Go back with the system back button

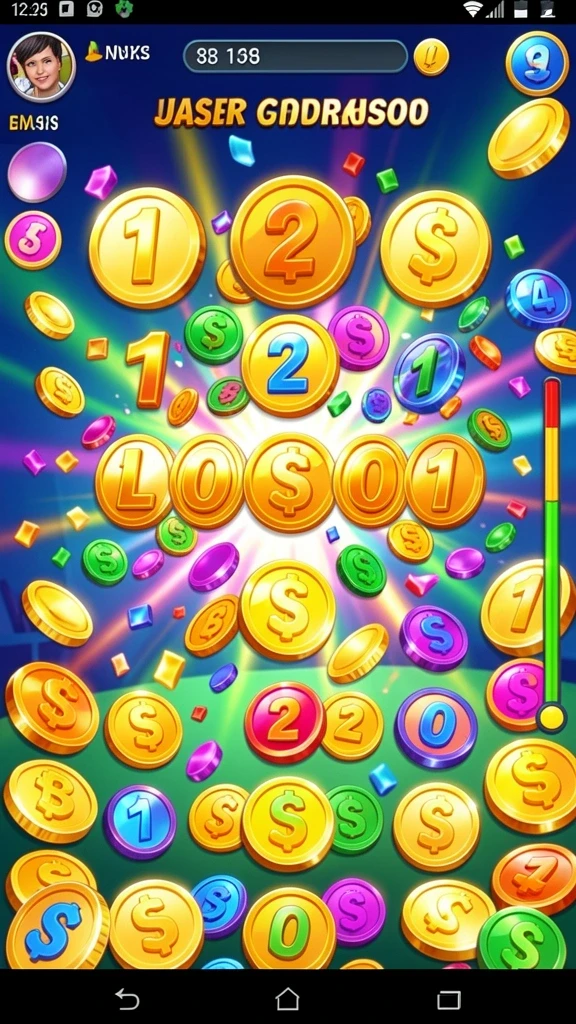point(127,999)
